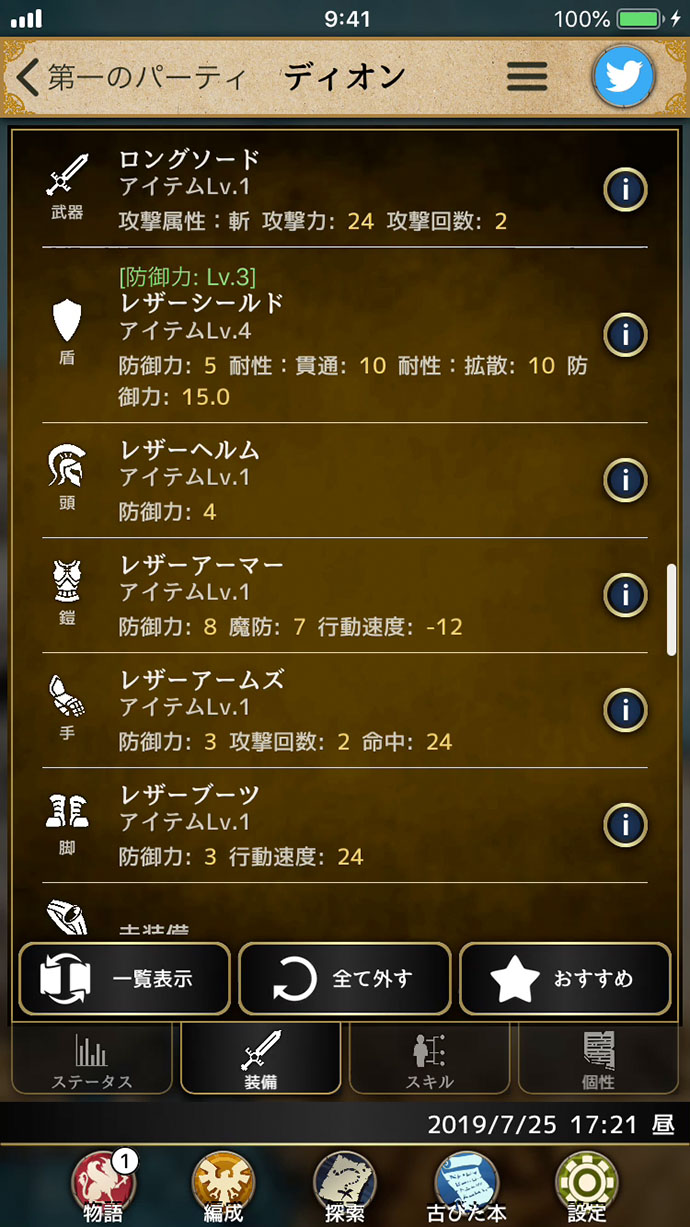Tap the Twitter share button
The image size is (690, 1227).
tap(624, 76)
